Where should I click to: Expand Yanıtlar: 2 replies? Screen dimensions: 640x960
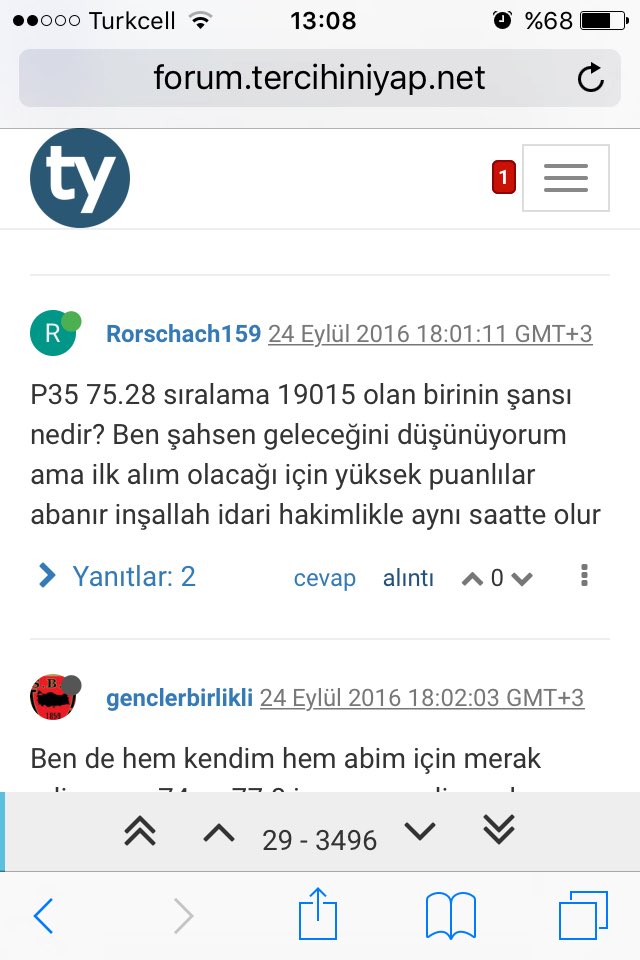click(116, 576)
